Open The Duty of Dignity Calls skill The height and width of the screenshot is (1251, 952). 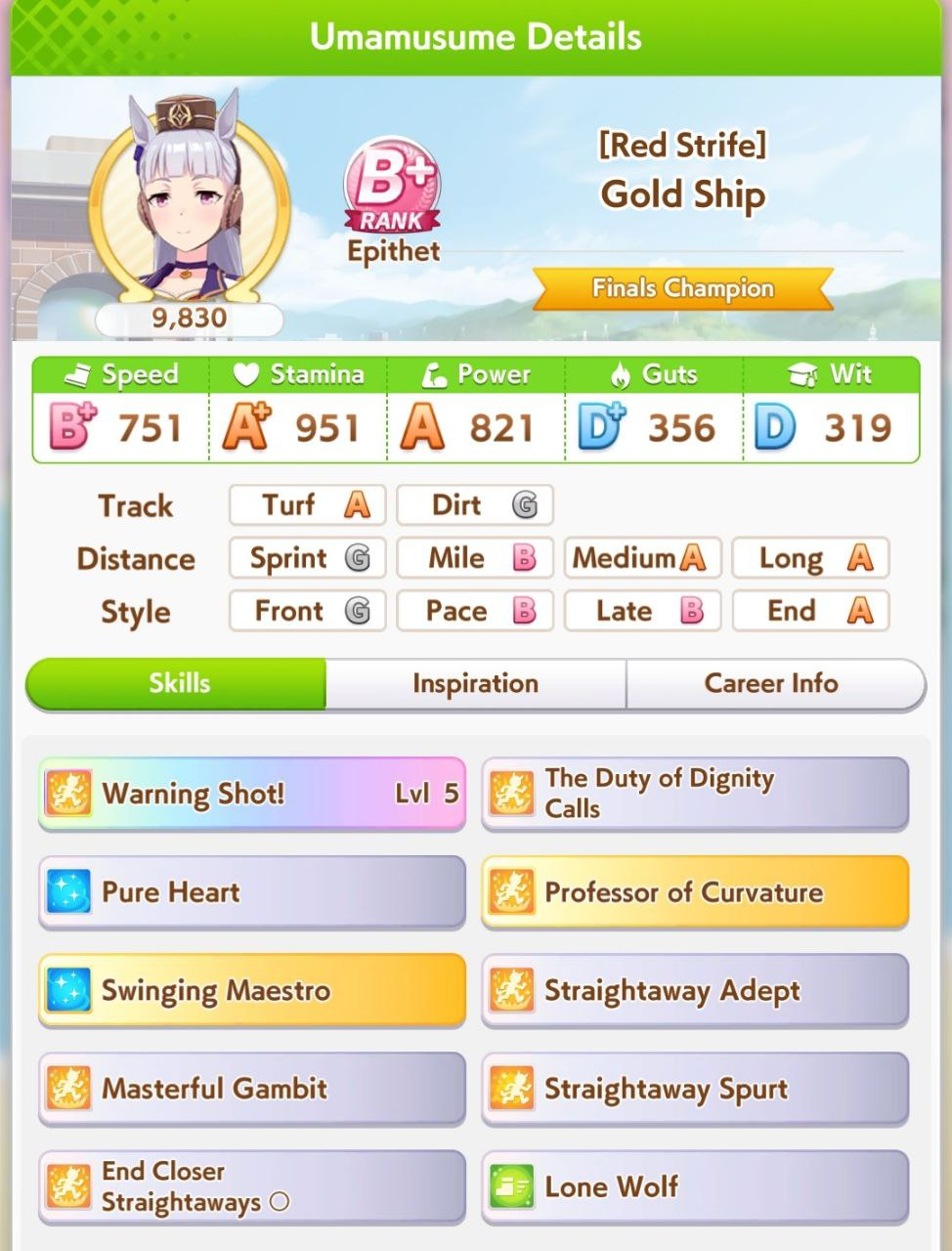pos(695,793)
